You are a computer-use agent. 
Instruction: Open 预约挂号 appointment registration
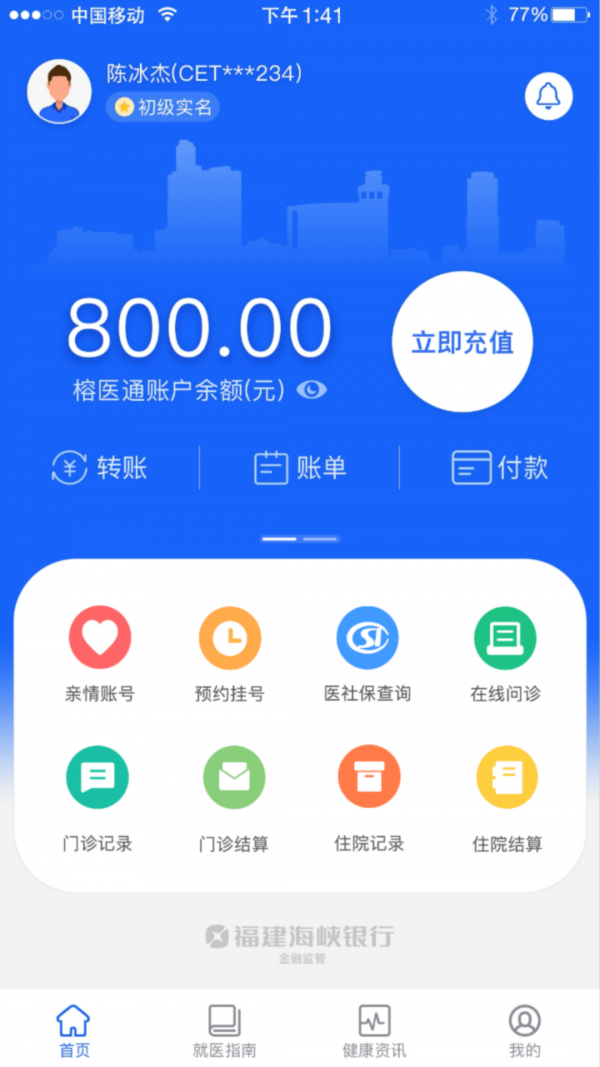(x=230, y=652)
